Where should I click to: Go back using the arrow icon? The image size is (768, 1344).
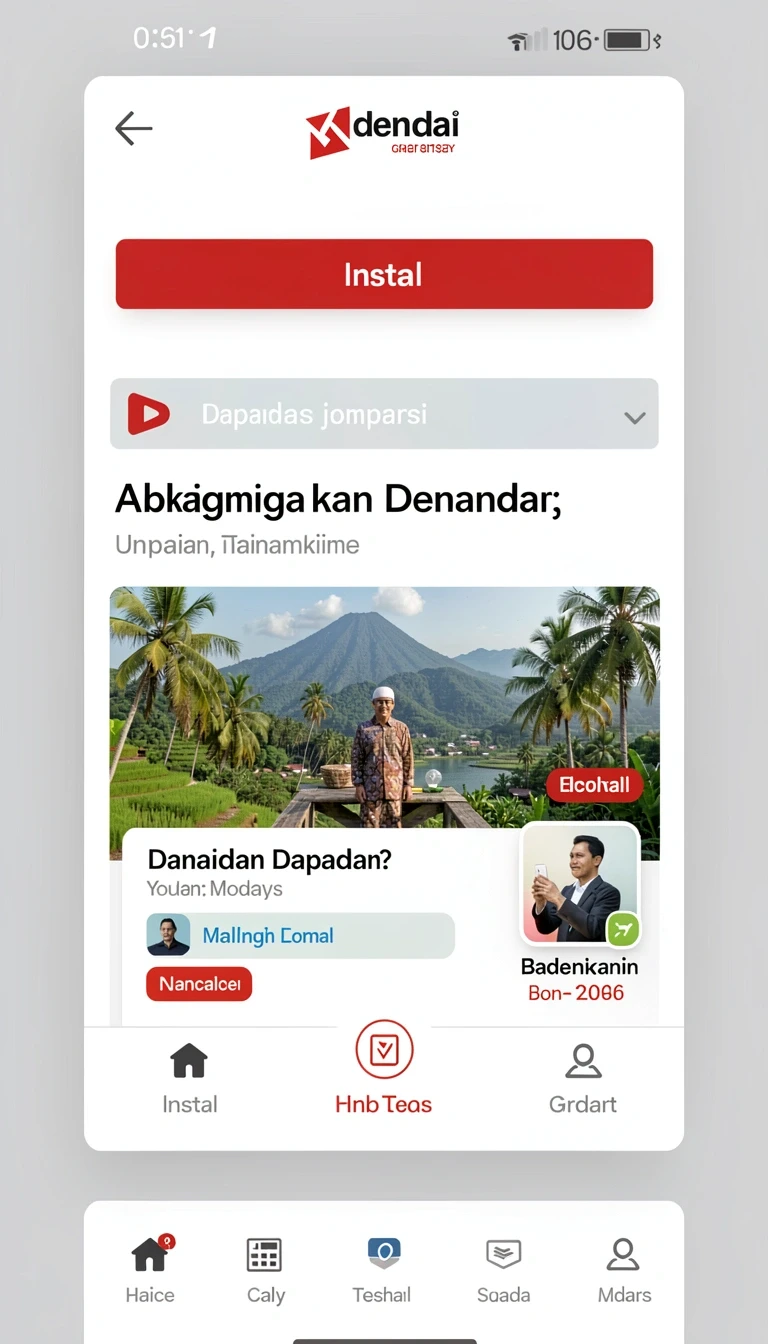point(133,128)
